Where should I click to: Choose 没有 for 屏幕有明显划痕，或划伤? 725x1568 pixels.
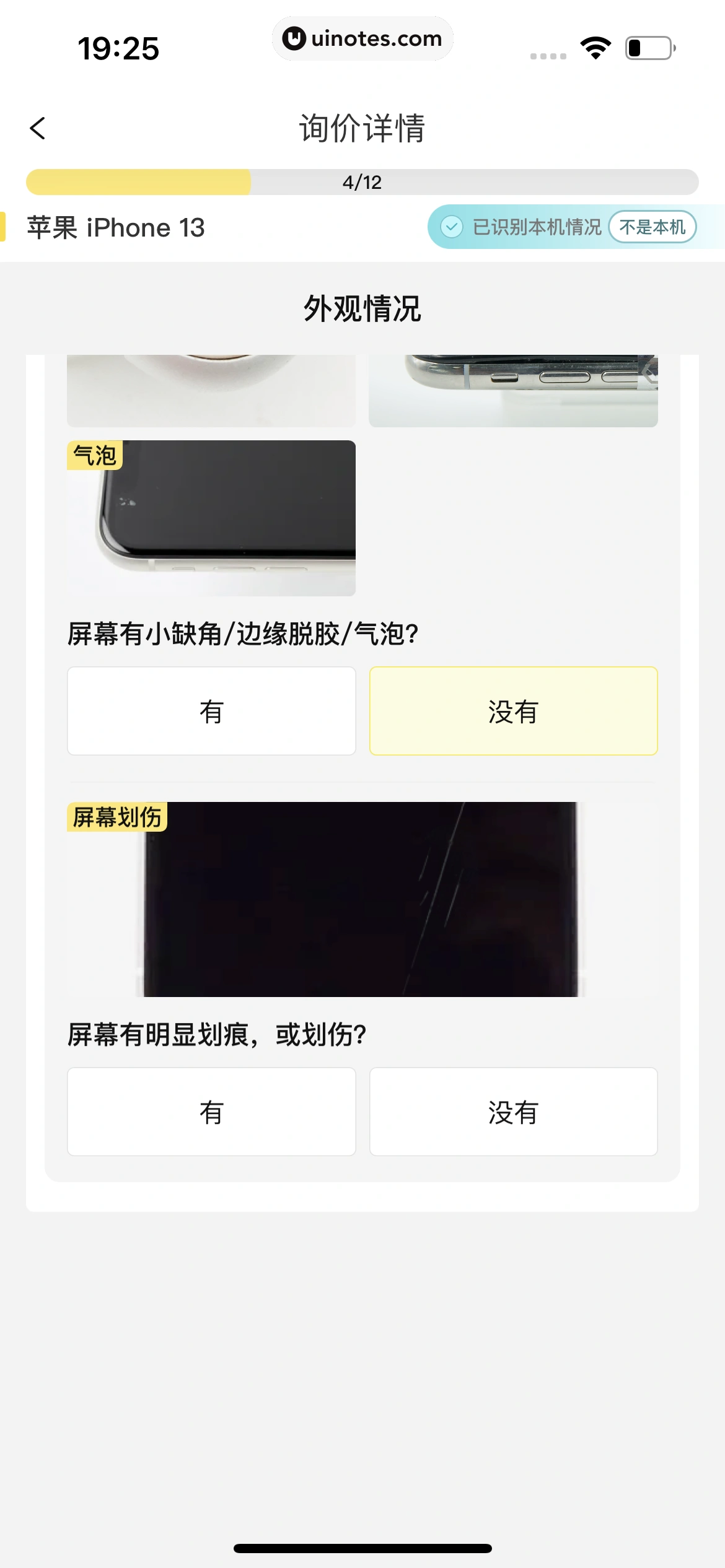[x=513, y=1112]
